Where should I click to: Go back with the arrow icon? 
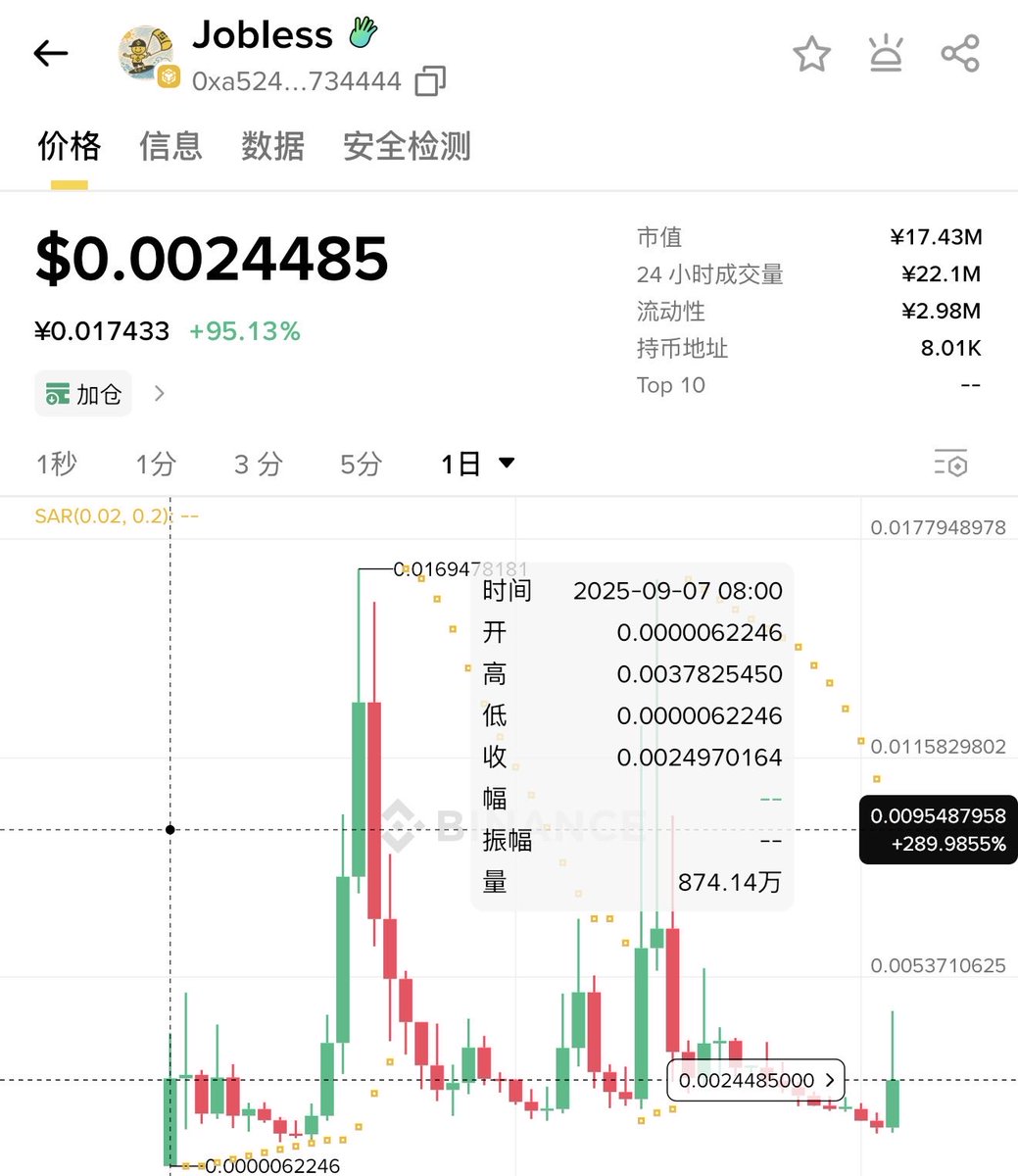[x=51, y=53]
